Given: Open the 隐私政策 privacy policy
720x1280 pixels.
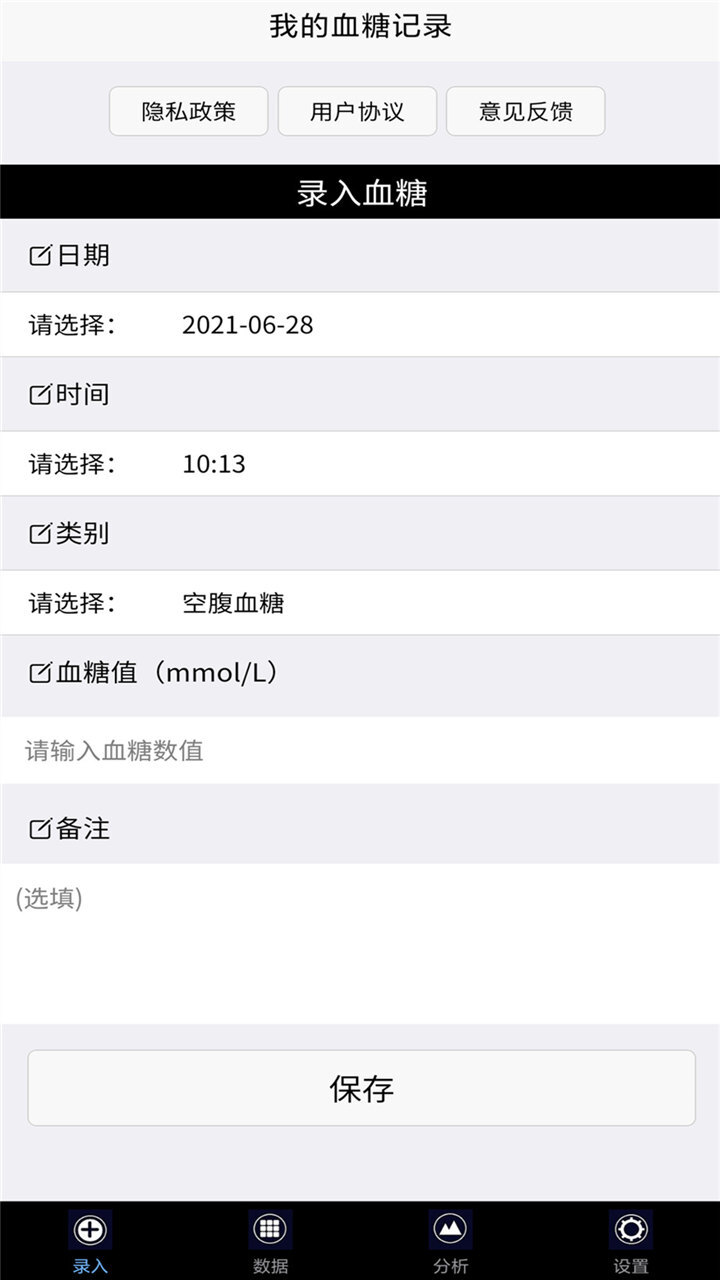Looking at the screenshot, I should 188,111.
